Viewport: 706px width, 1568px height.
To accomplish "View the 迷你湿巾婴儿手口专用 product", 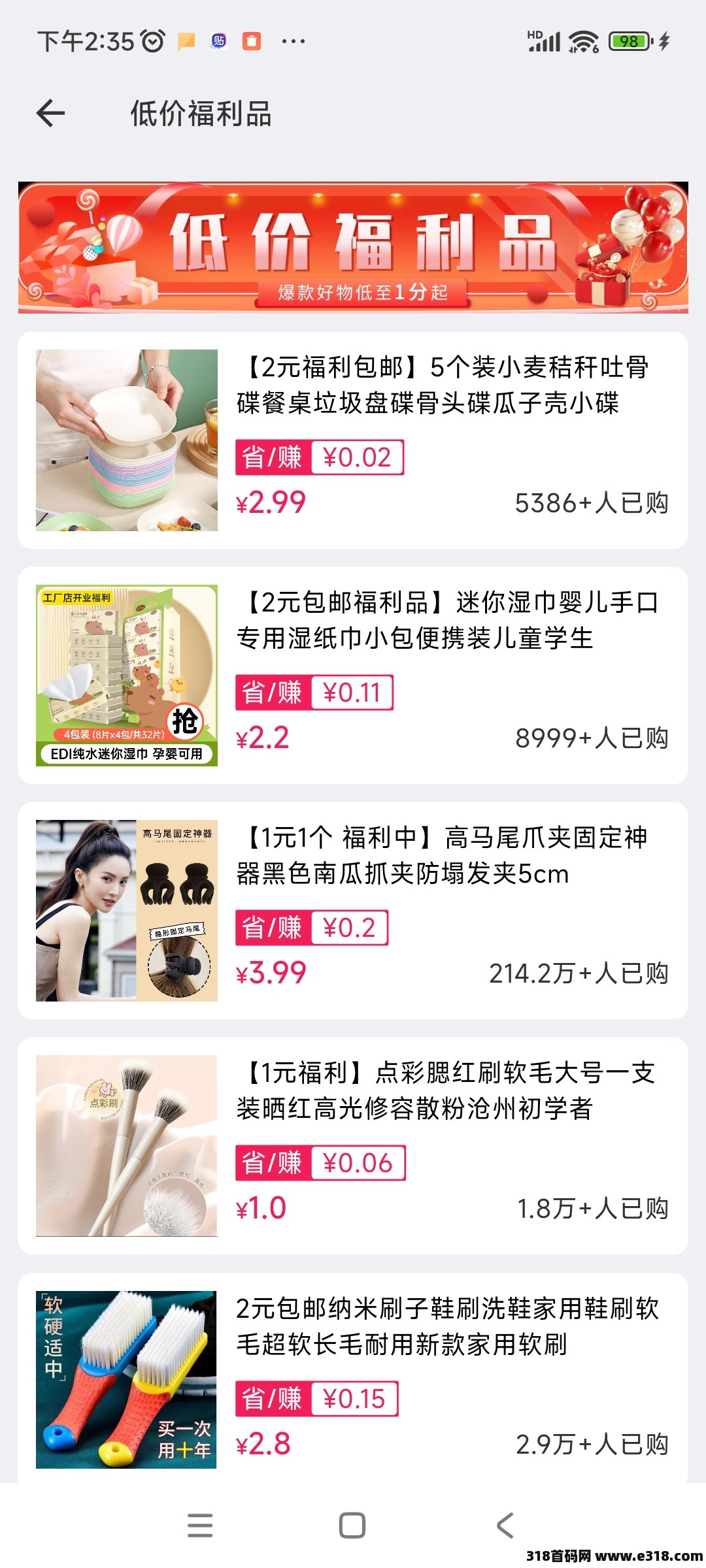I will (x=353, y=676).
